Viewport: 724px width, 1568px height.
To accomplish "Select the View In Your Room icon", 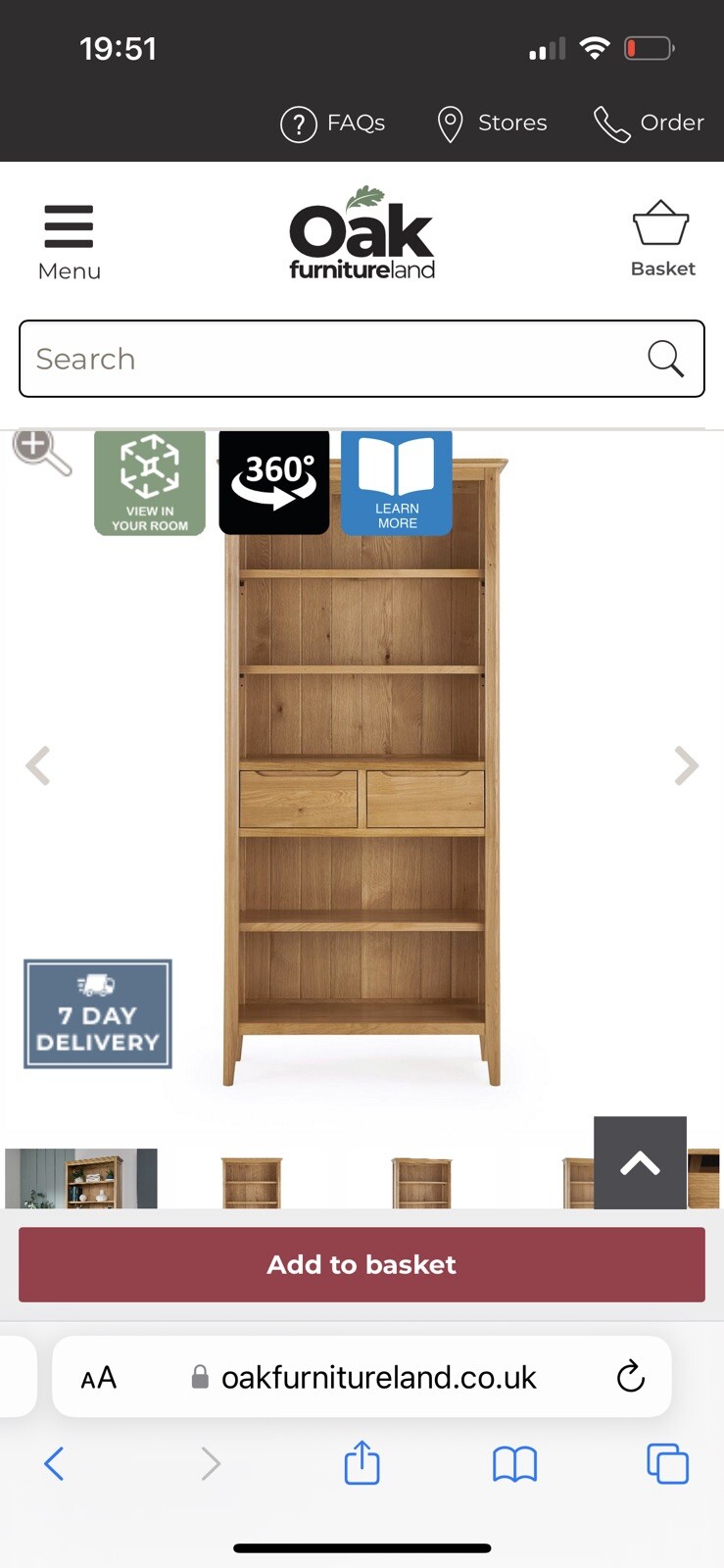I will tap(149, 480).
